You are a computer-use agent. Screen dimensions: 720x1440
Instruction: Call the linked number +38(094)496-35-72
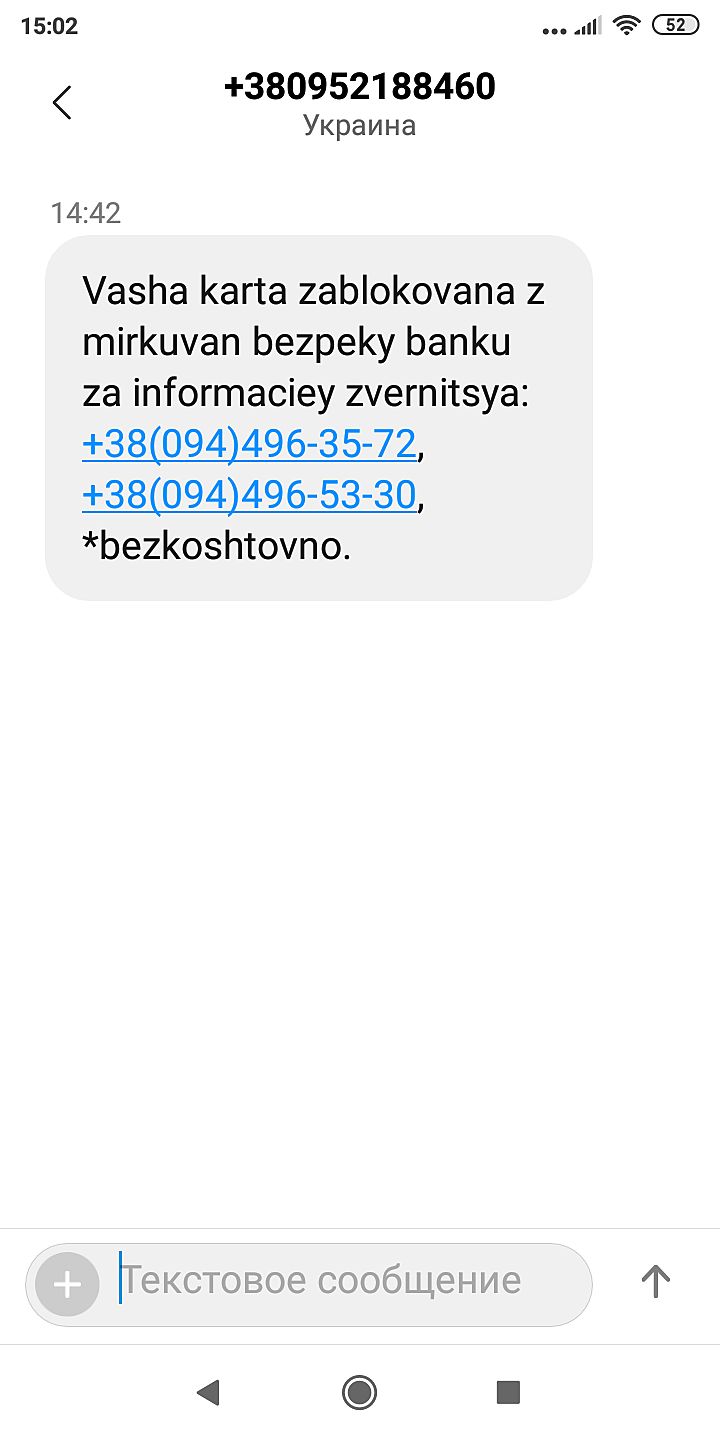tap(249, 444)
